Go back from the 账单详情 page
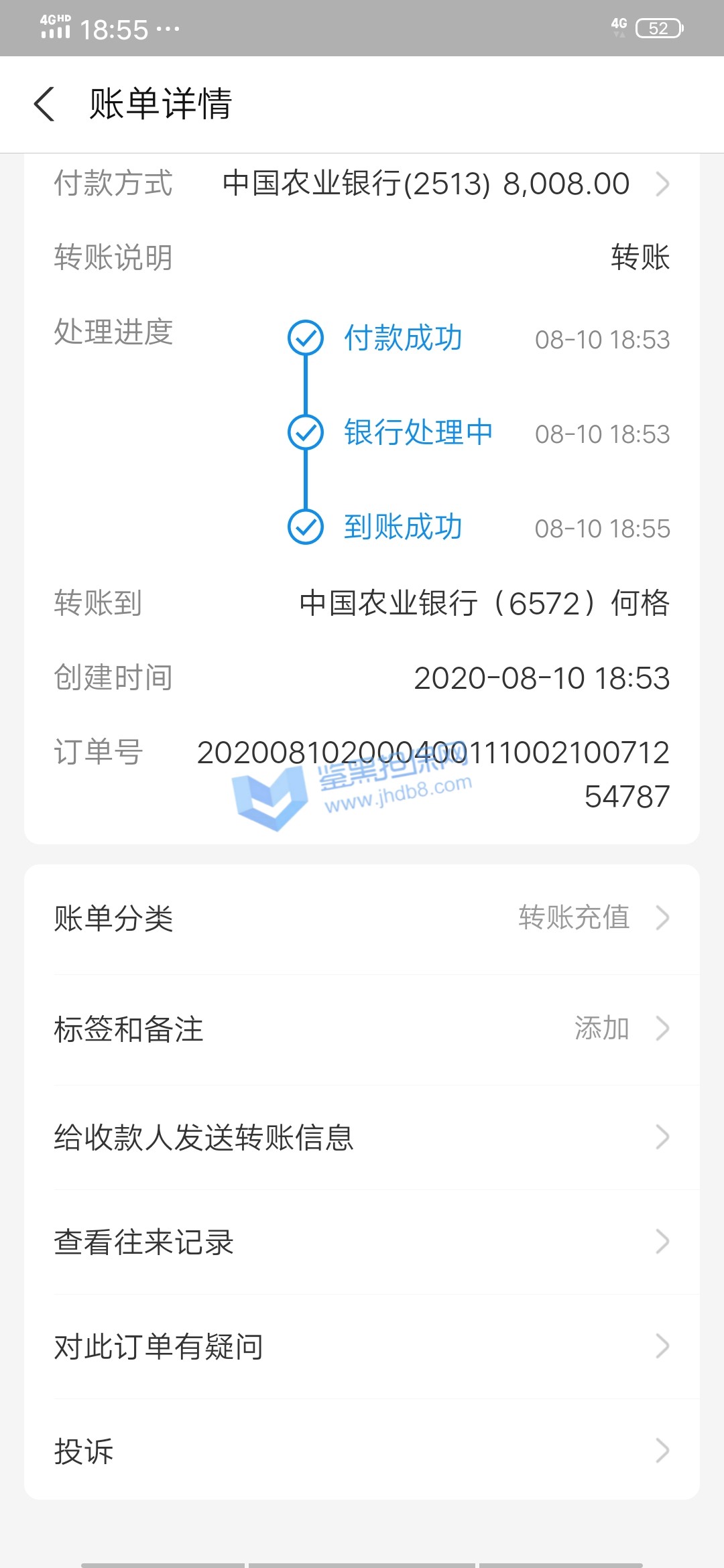724x1568 pixels. tap(44, 105)
